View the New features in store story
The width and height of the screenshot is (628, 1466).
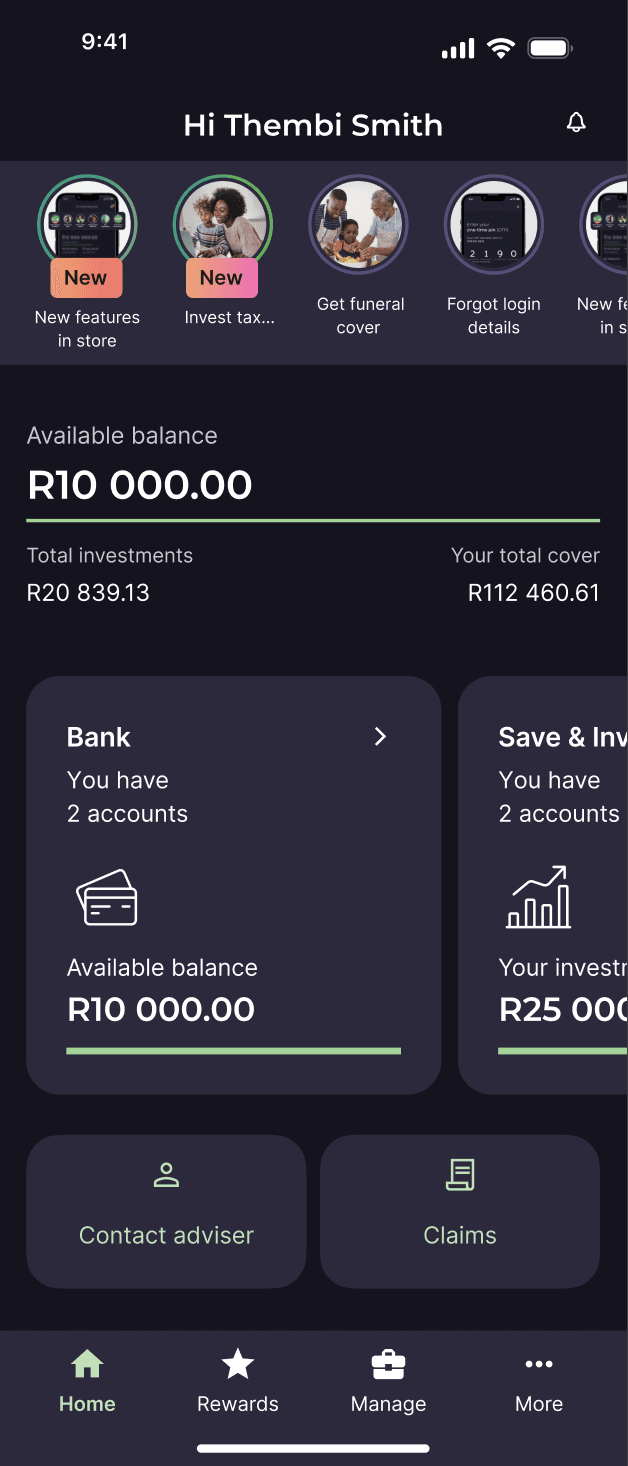[x=87, y=227]
